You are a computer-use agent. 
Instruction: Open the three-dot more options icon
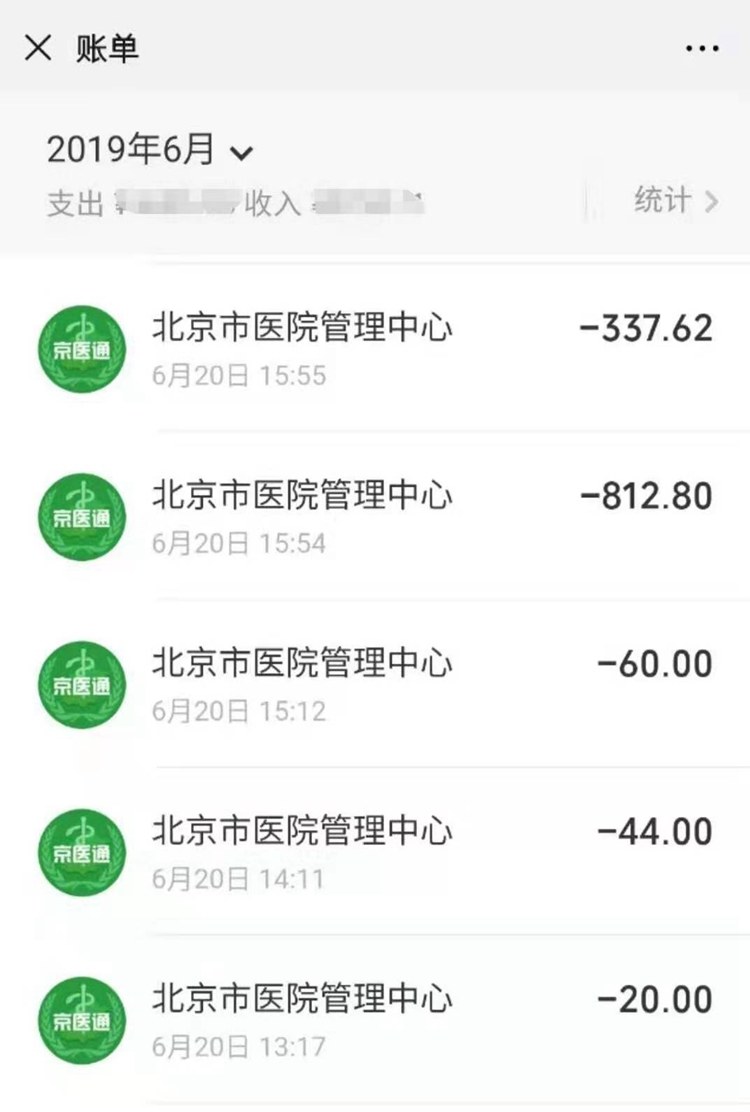click(x=704, y=47)
